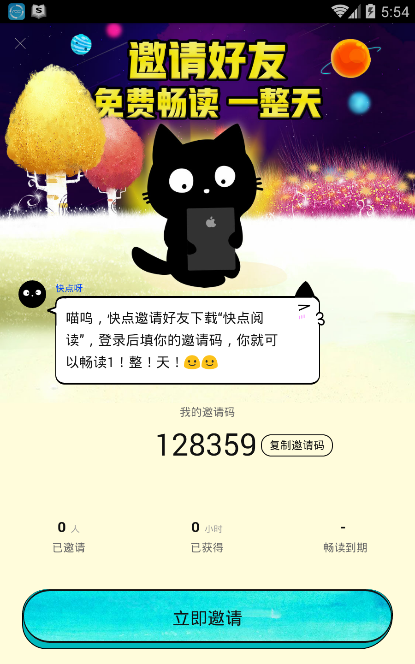Close the invite friends page
This screenshot has height=664, width=415.
point(20,44)
